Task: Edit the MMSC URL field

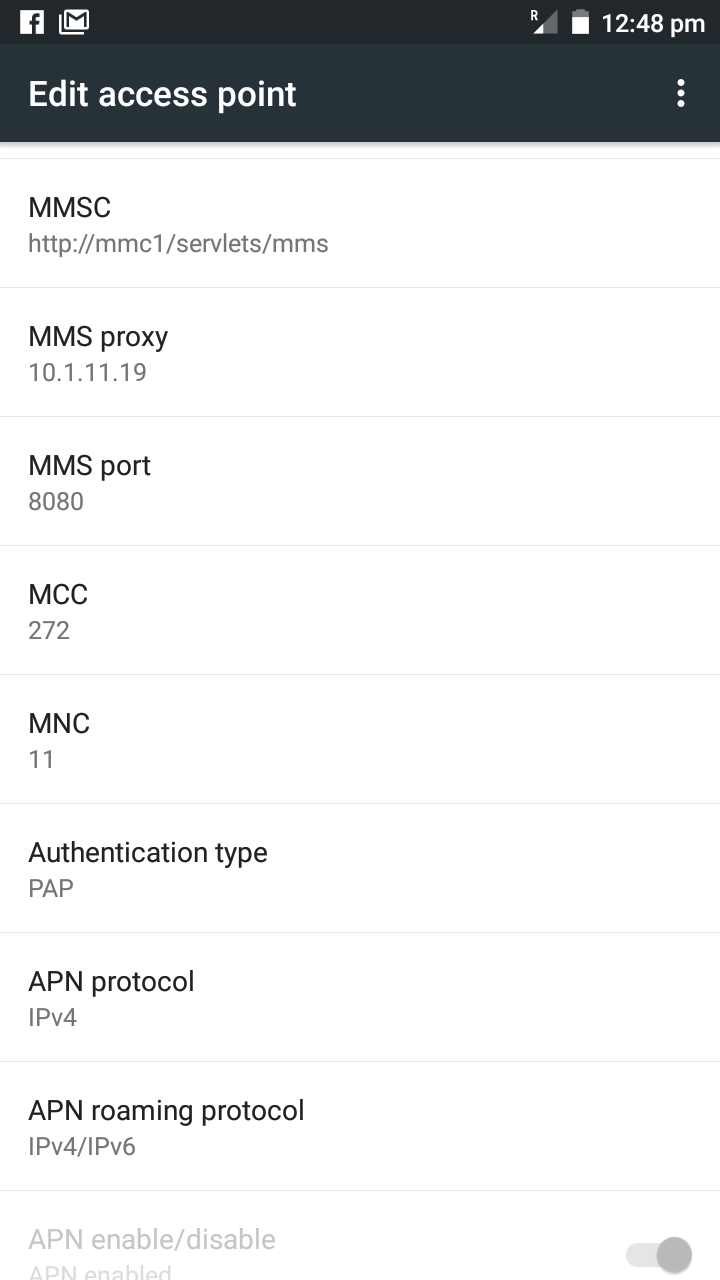Action: [x=360, y=222]
